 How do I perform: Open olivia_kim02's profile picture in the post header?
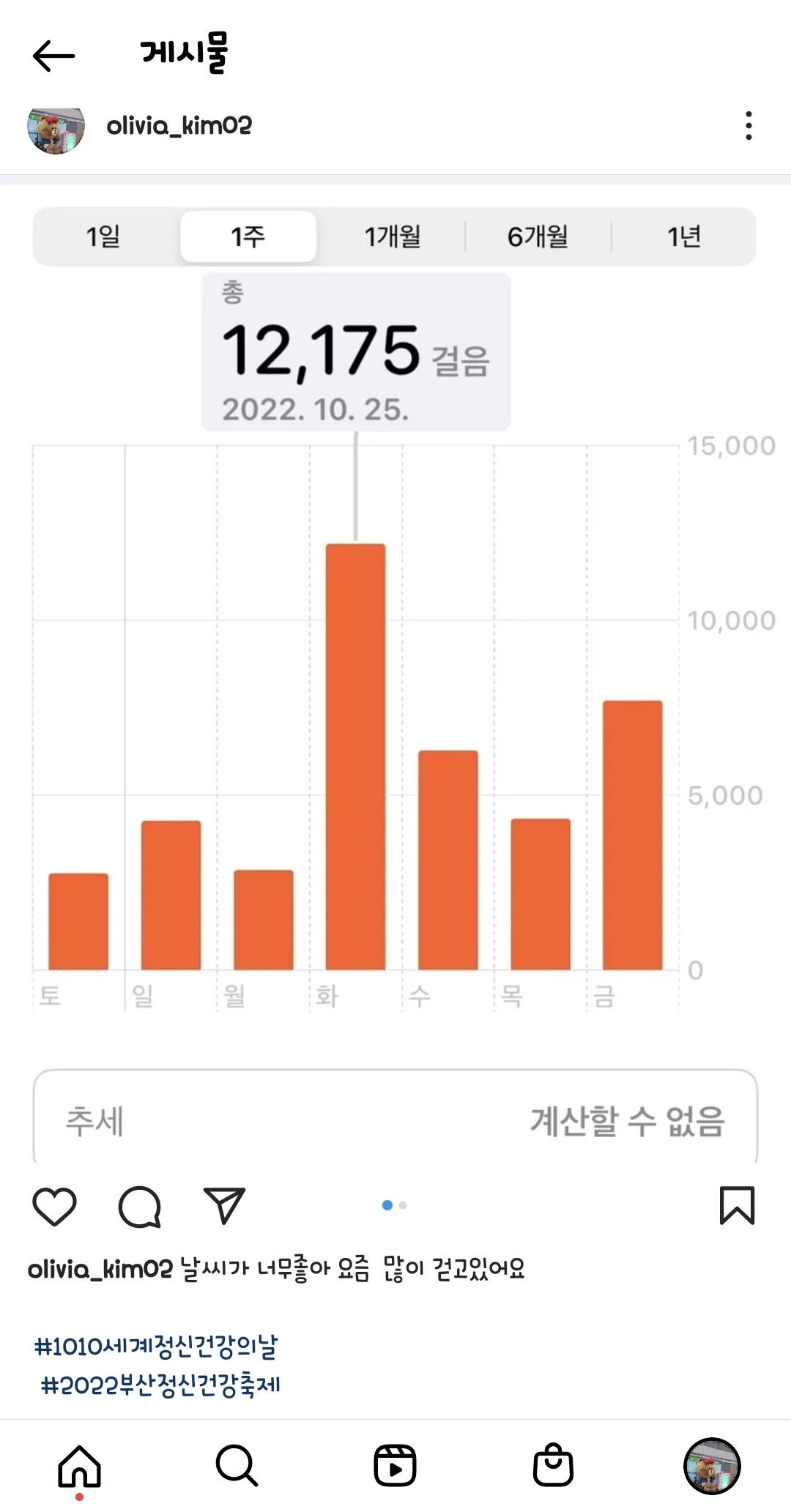(56, 129)
